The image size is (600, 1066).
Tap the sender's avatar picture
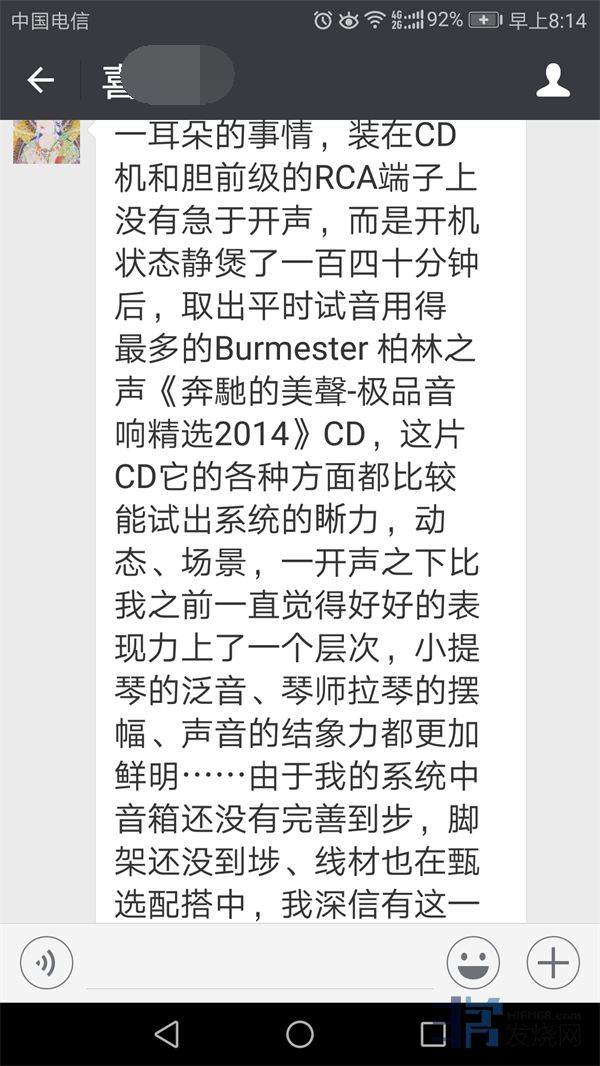click(x=46, y=140)
